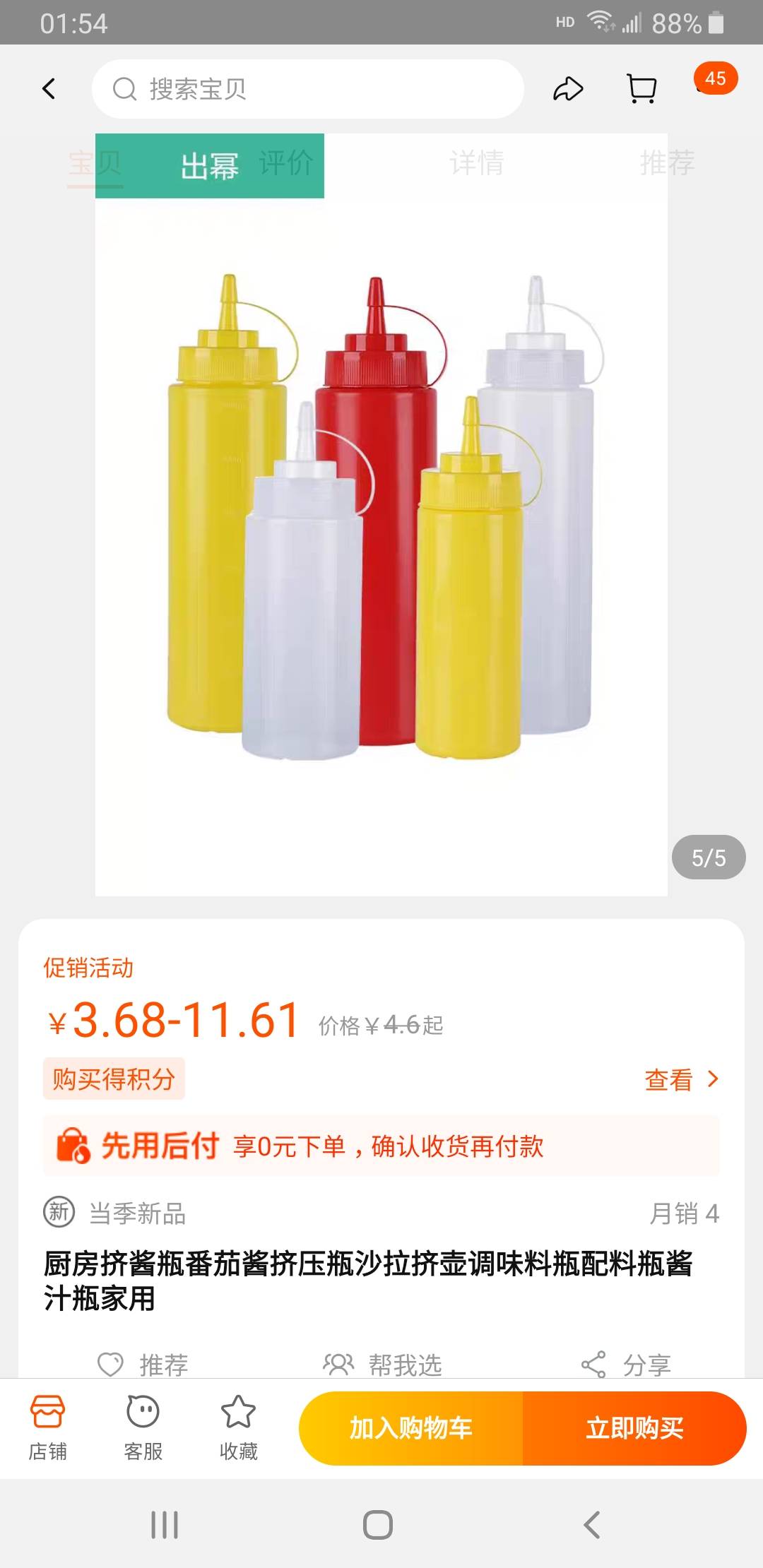Tap the heart 推荐 button below the title

(x=143, y=1365)
